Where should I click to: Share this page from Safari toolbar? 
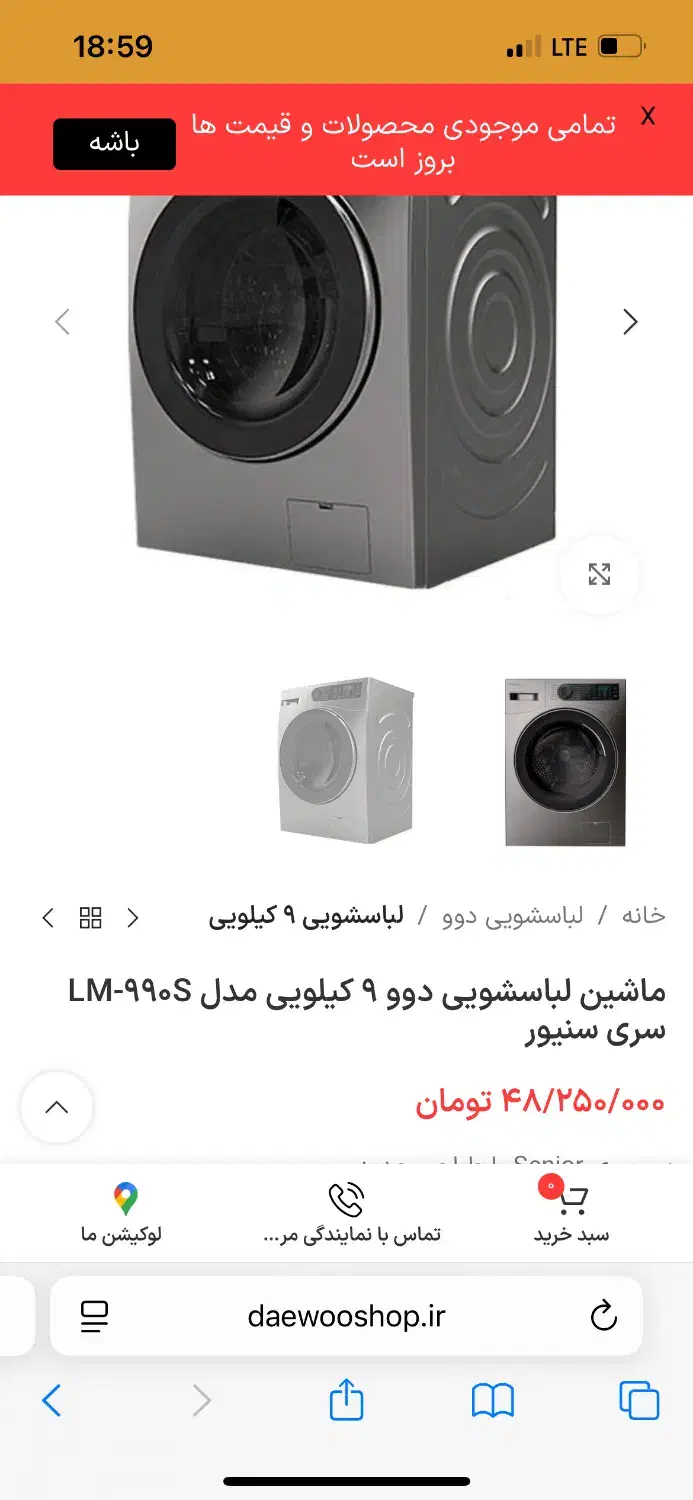[x=346, y=1400]
